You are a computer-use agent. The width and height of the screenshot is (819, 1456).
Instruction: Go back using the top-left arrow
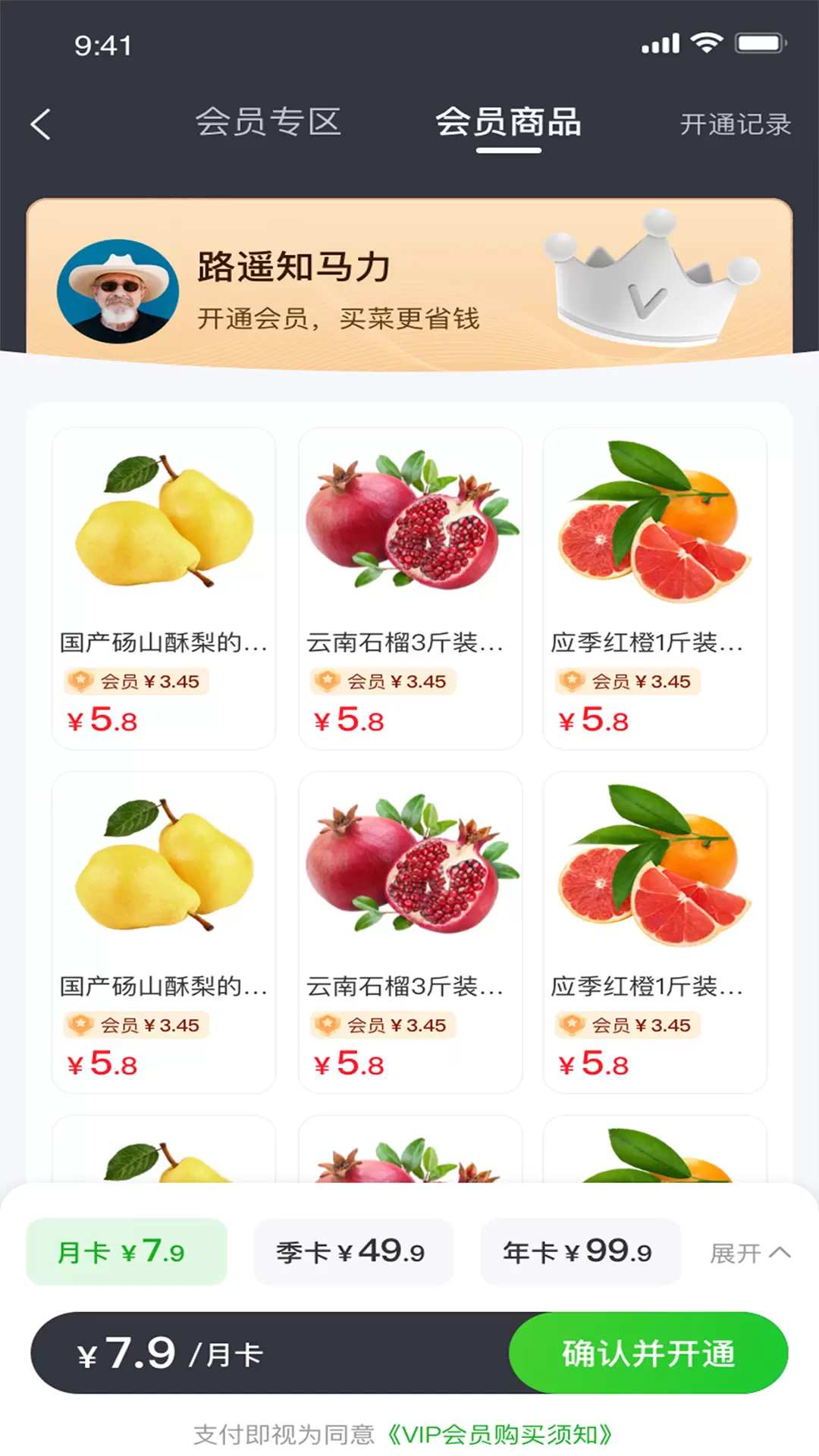click(42, 124)
